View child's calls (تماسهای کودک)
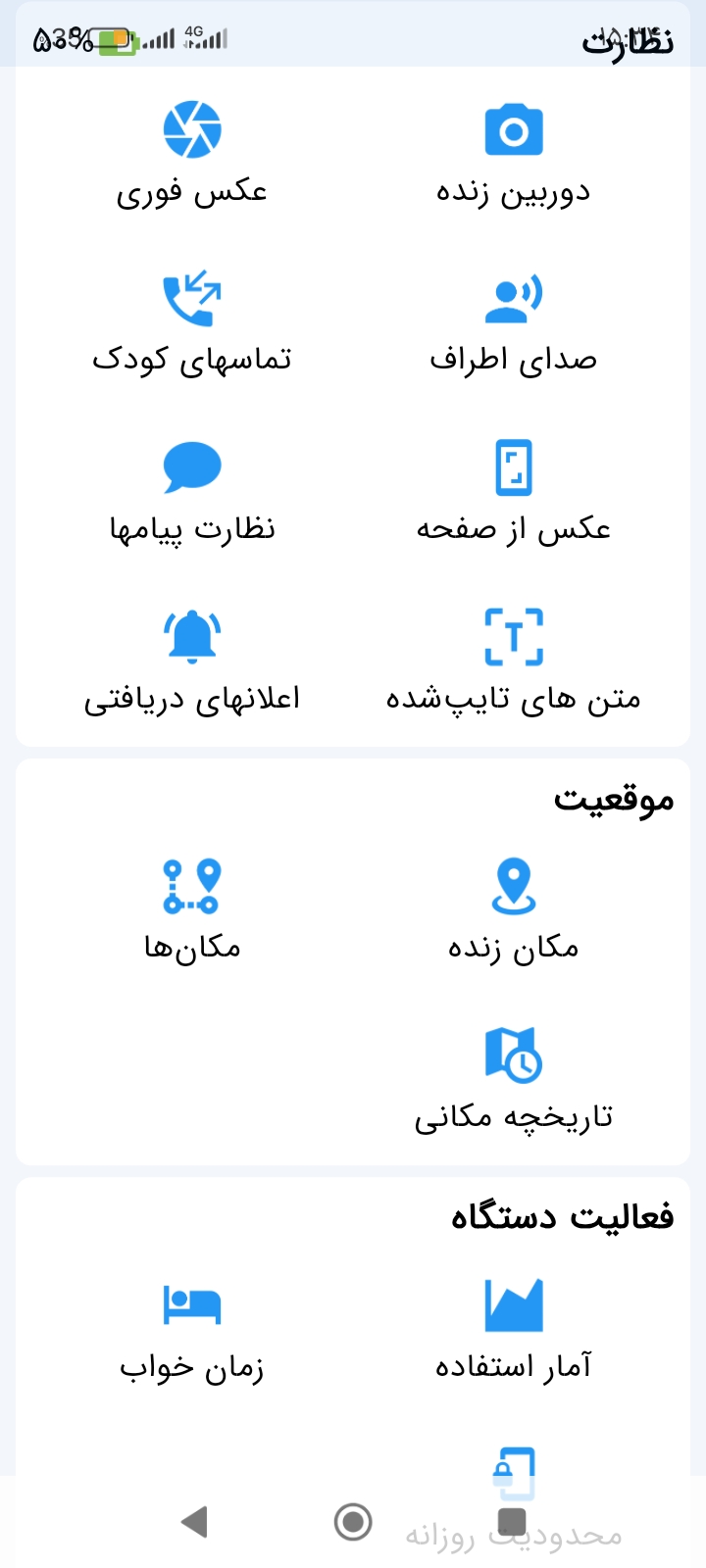The height and width of the screenshot is (1568, 706). [x=192, y=321]
